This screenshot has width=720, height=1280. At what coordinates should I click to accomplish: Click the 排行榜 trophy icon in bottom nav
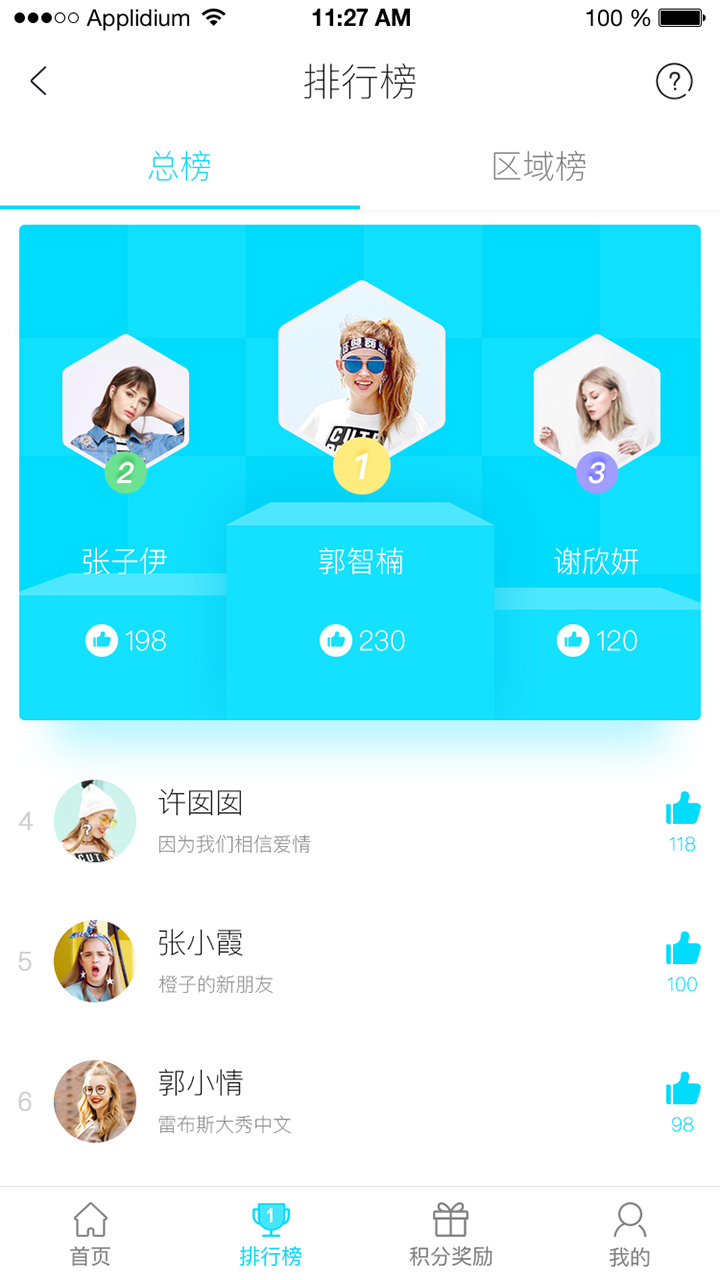point(270,1220)
